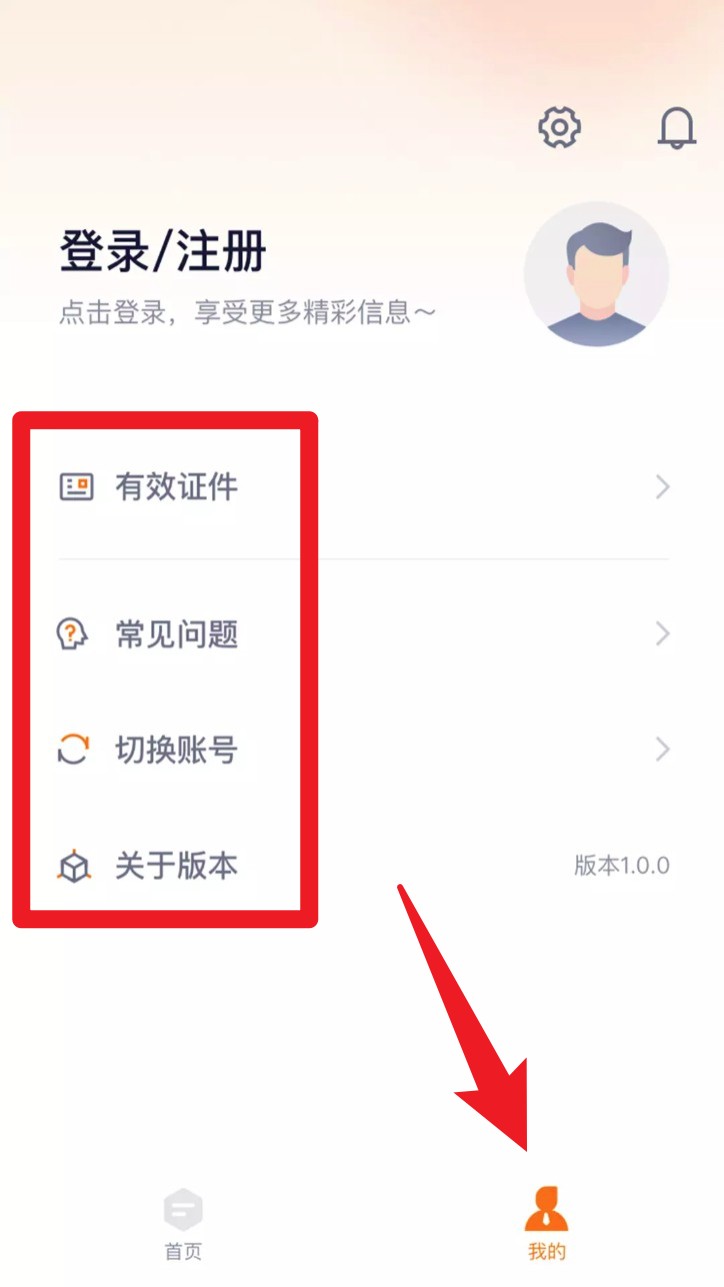Switch to the 首页 tab
The image size is (724, 1287).
tap(183, 1225)
